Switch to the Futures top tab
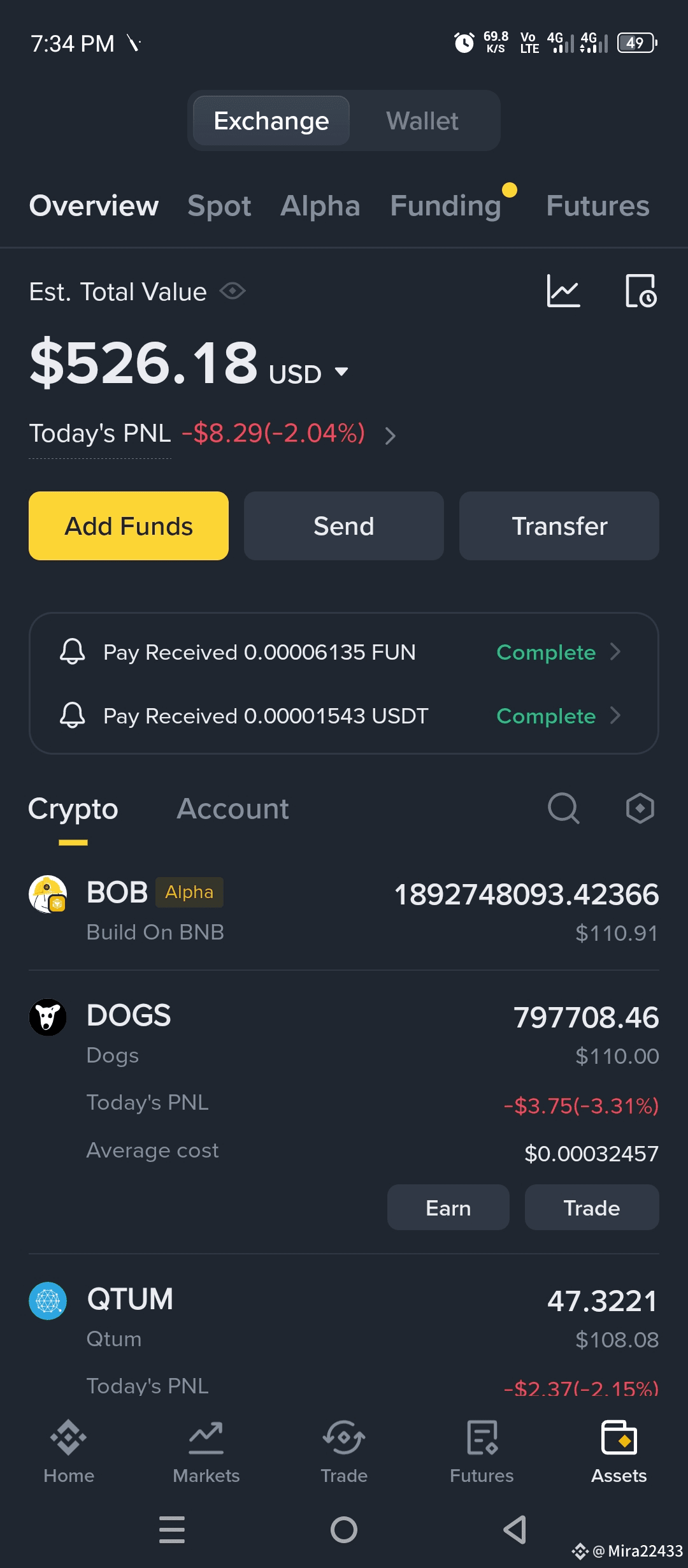Screen dimensions: 688x1568 coord(598,206)
